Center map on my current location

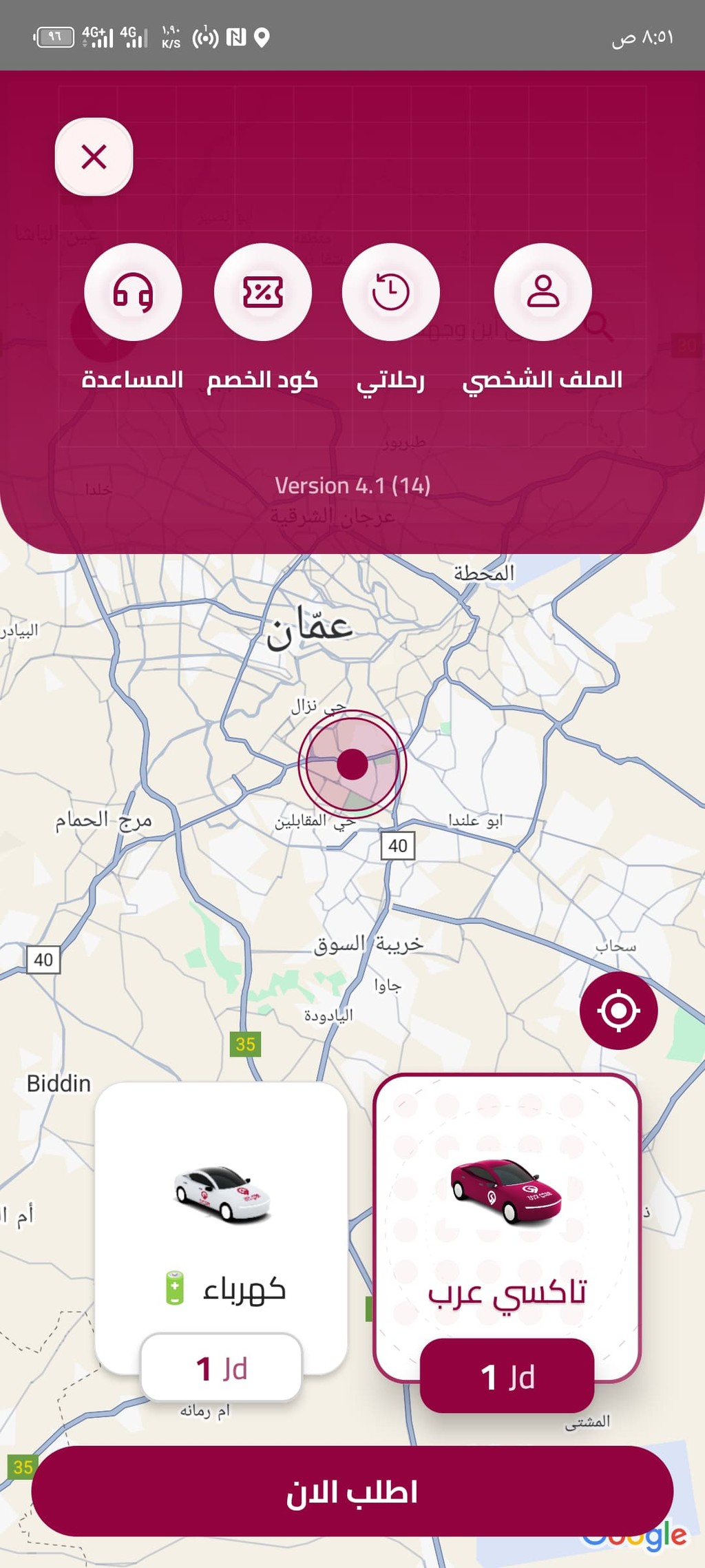(x=618, y=1011)
